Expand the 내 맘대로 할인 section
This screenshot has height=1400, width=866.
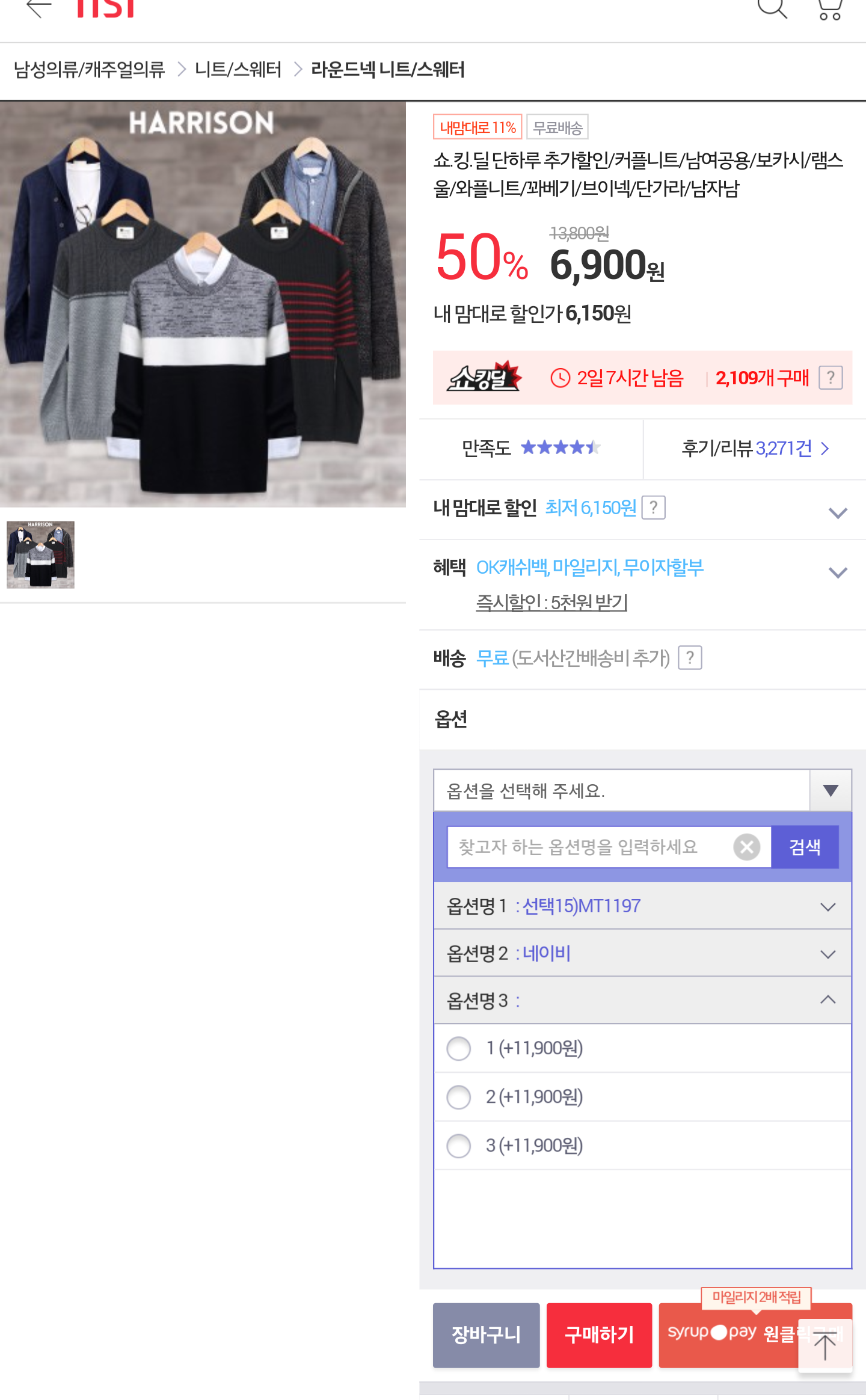(642, 509)
